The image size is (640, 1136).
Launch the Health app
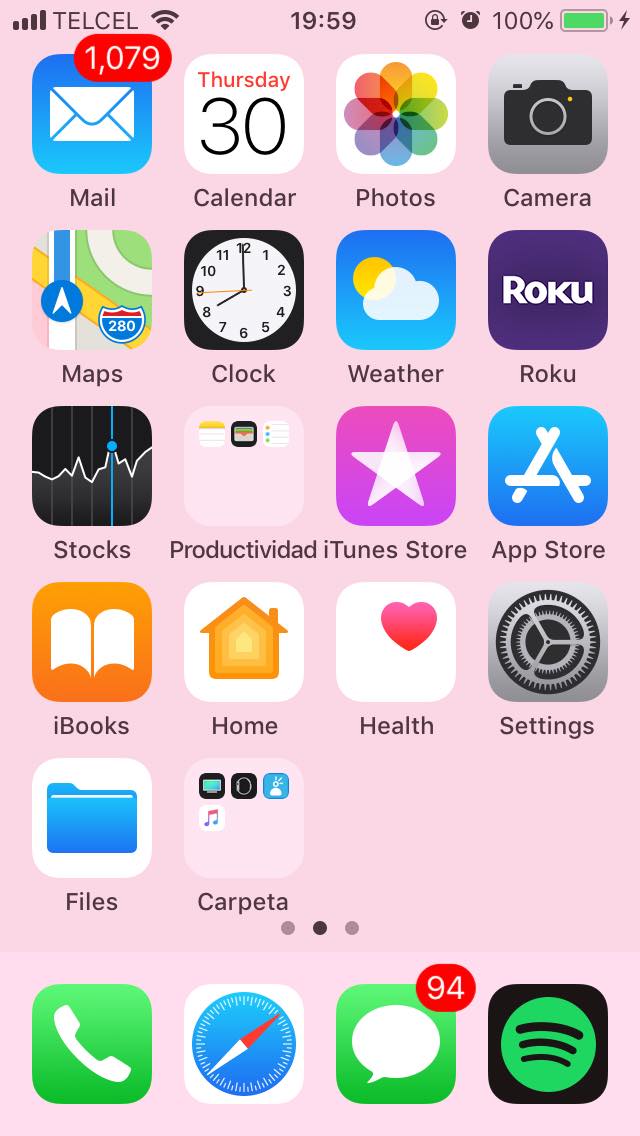point(396,642)
